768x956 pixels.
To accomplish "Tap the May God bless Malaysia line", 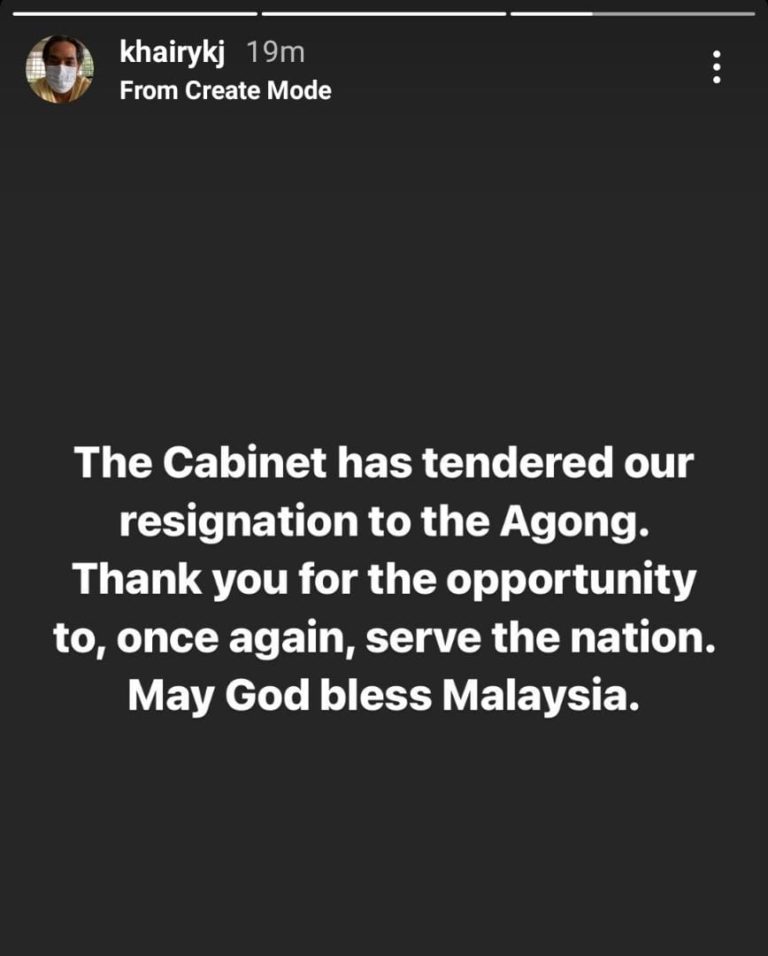I will pos(384,693).
